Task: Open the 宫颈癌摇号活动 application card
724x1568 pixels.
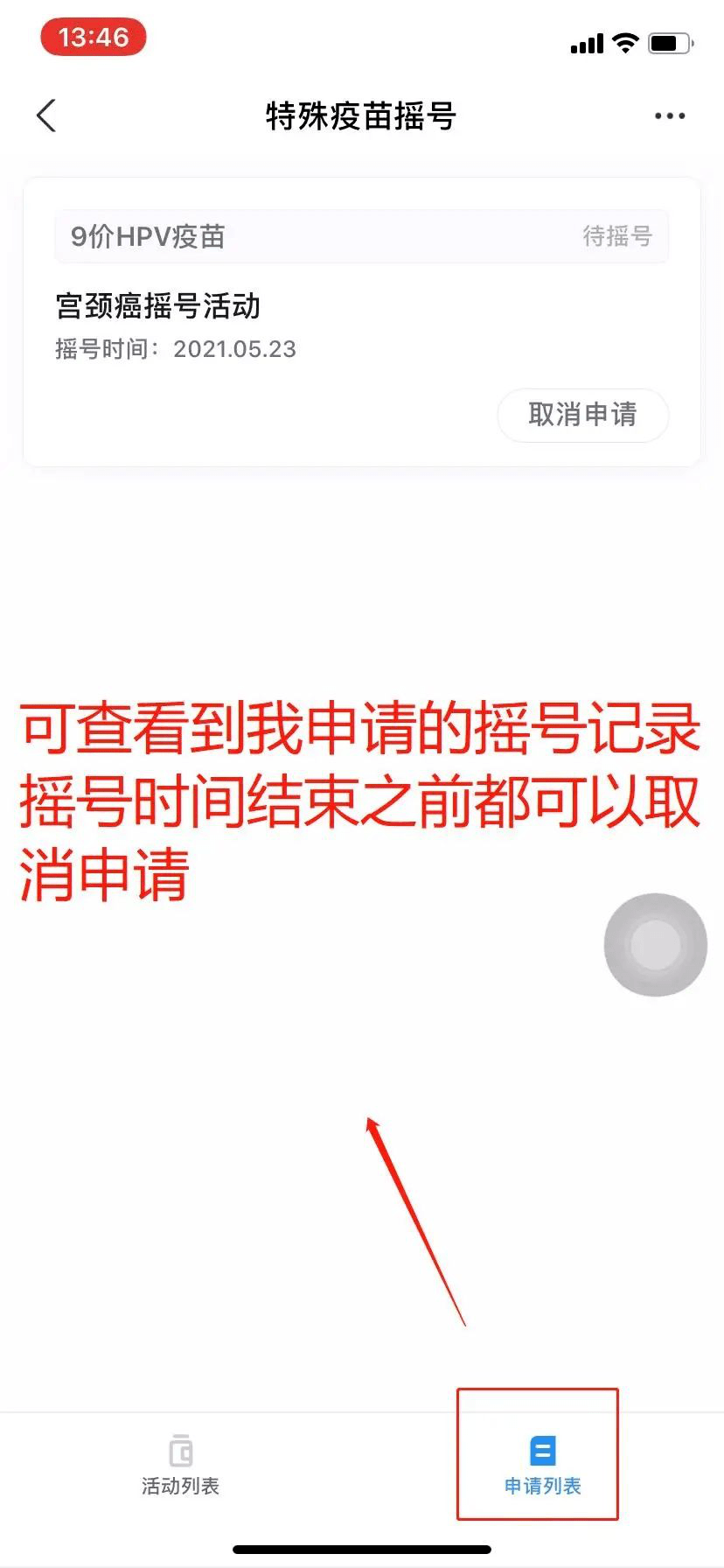Action: click(x=262, y=324)
